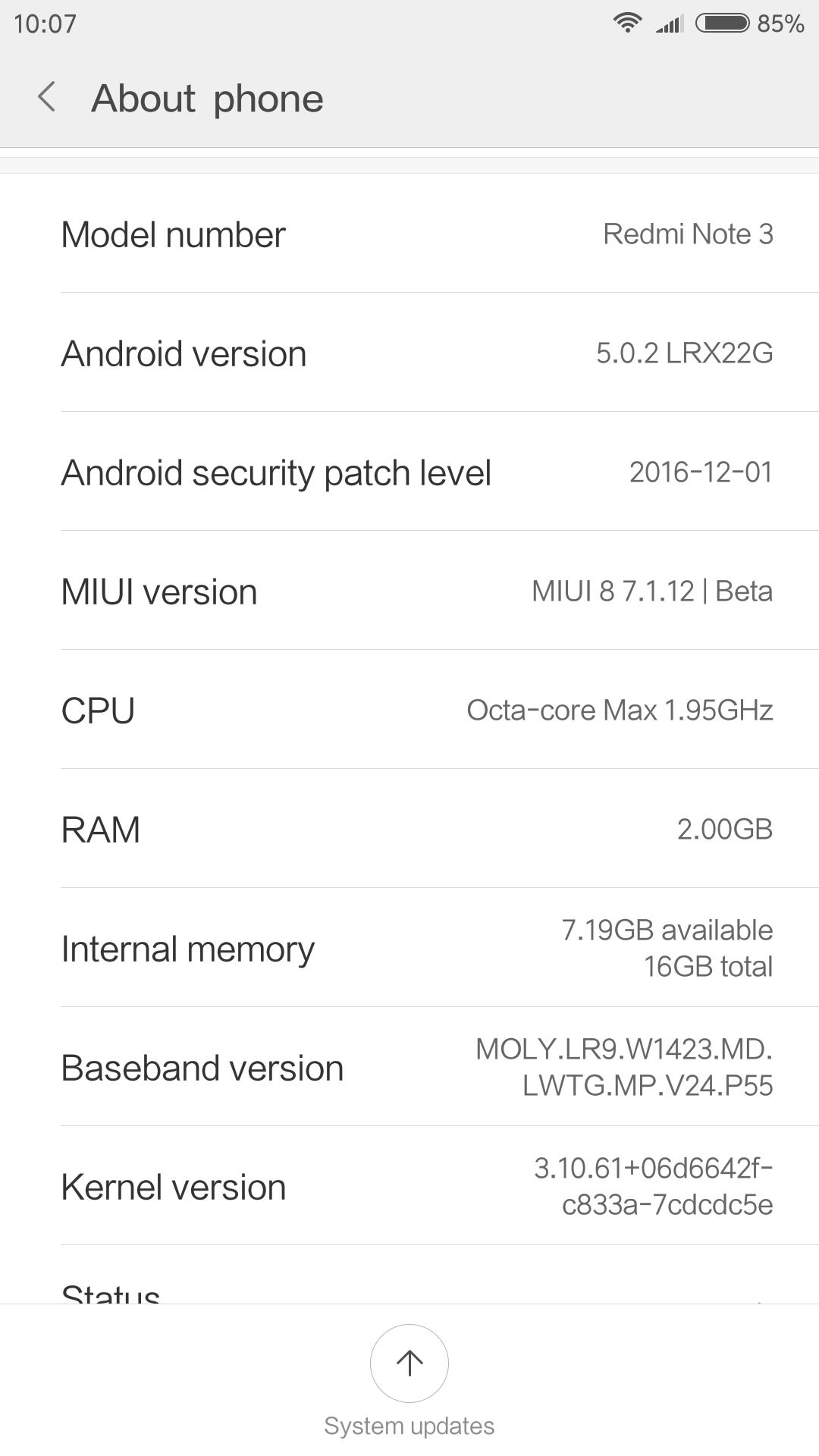Screen dimensions: 819x1456
Task: Tap the RAM row
Action: (x=409, y=830)
